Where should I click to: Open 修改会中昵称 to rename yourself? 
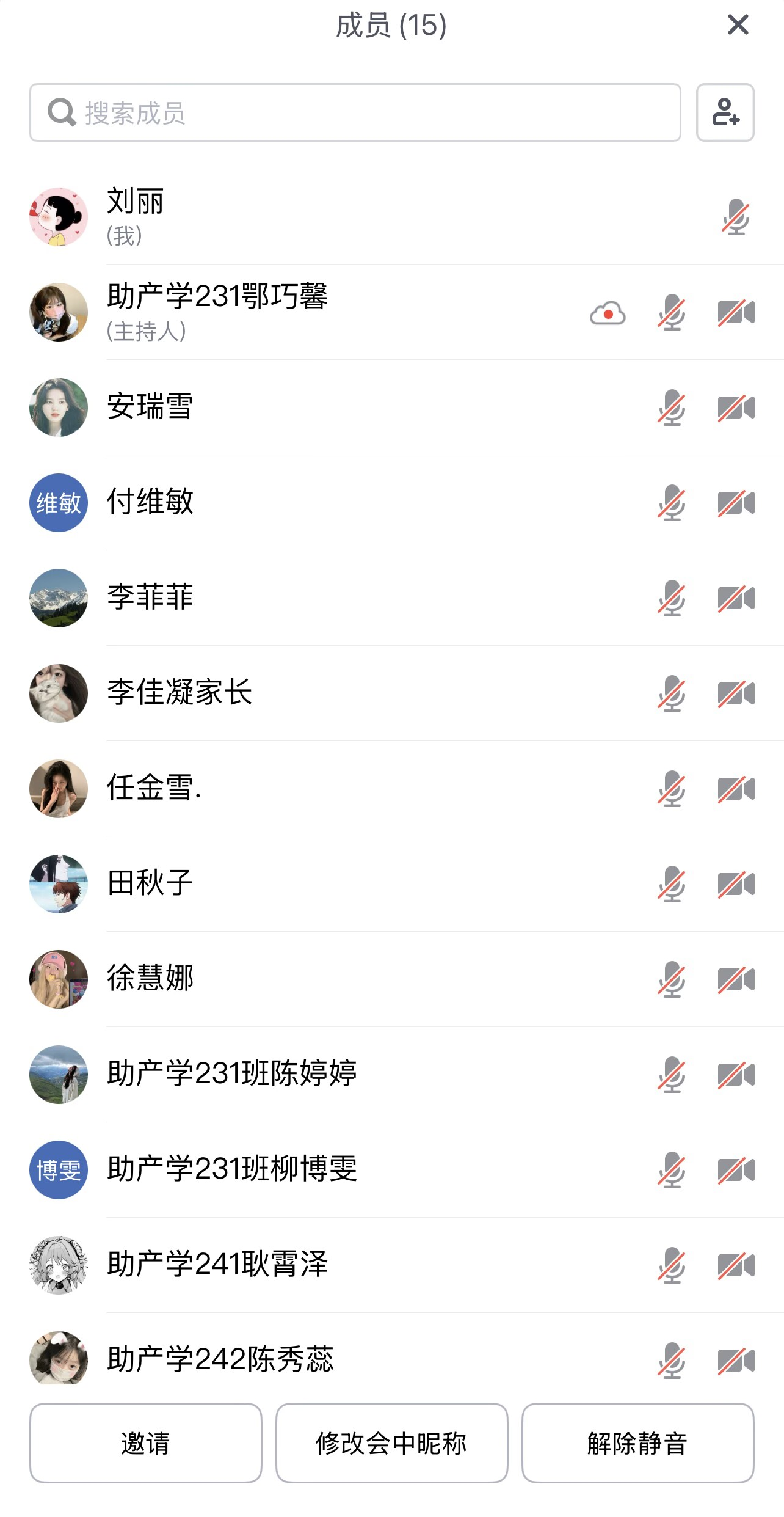[391, 1442]
